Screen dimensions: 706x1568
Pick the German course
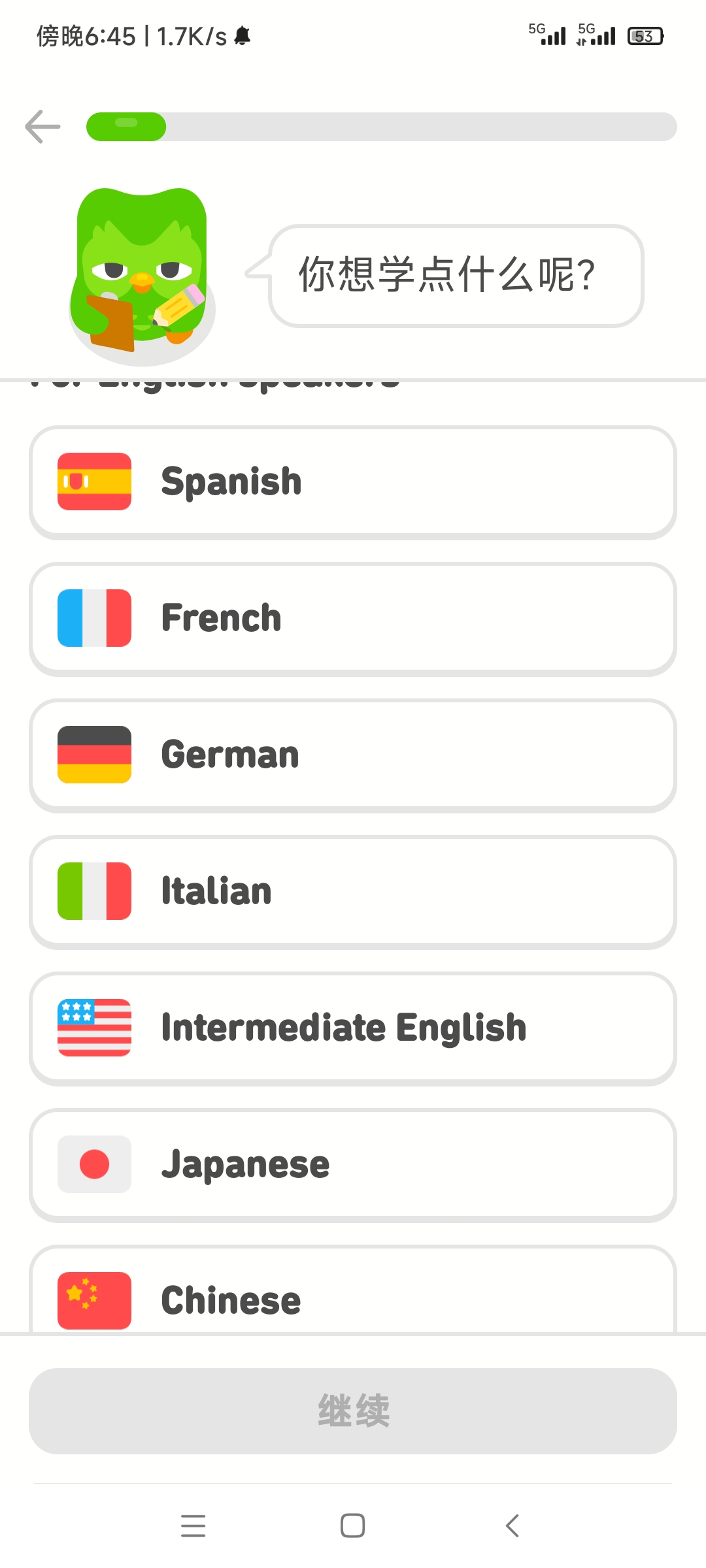pyautogui.click(x=353, y=755)
